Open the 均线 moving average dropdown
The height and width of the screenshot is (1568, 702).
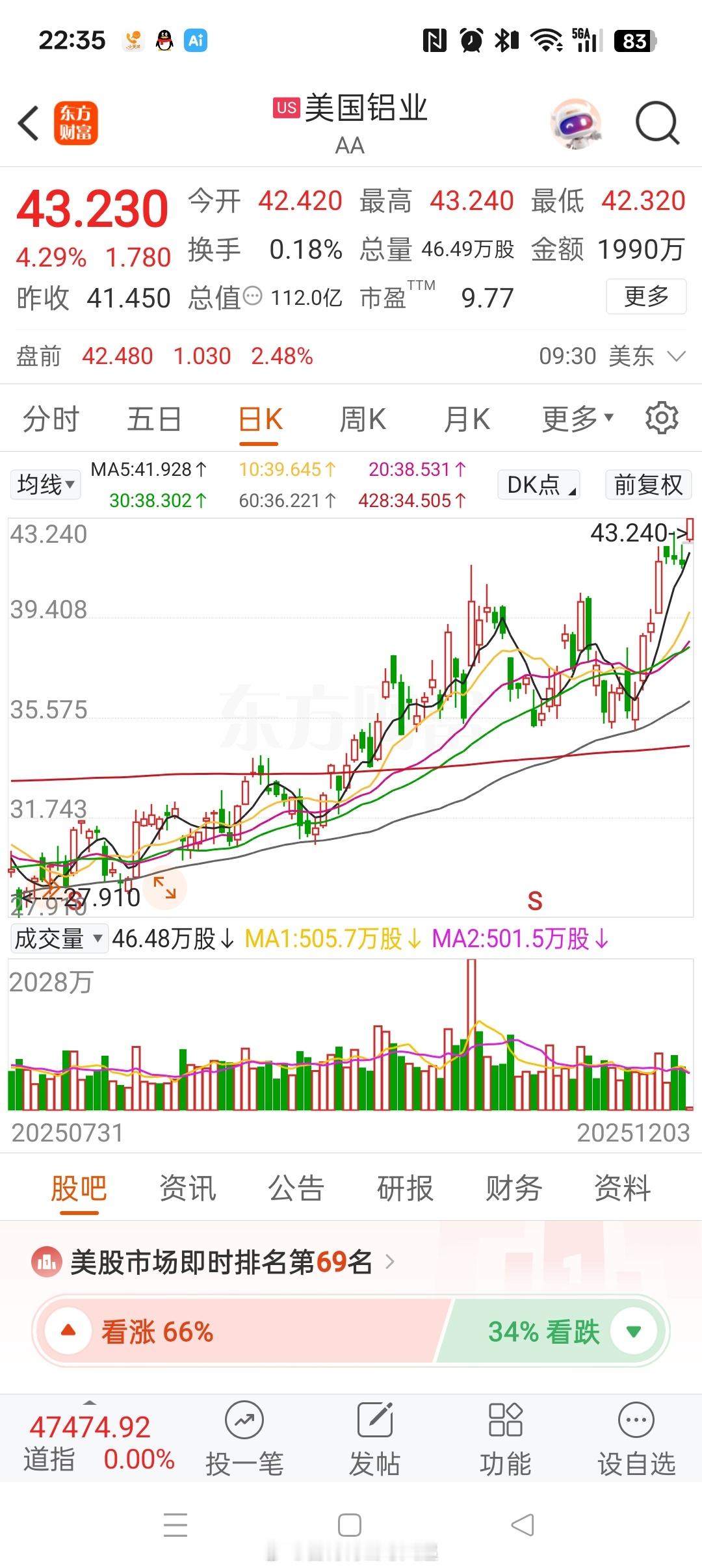[45, 485]
